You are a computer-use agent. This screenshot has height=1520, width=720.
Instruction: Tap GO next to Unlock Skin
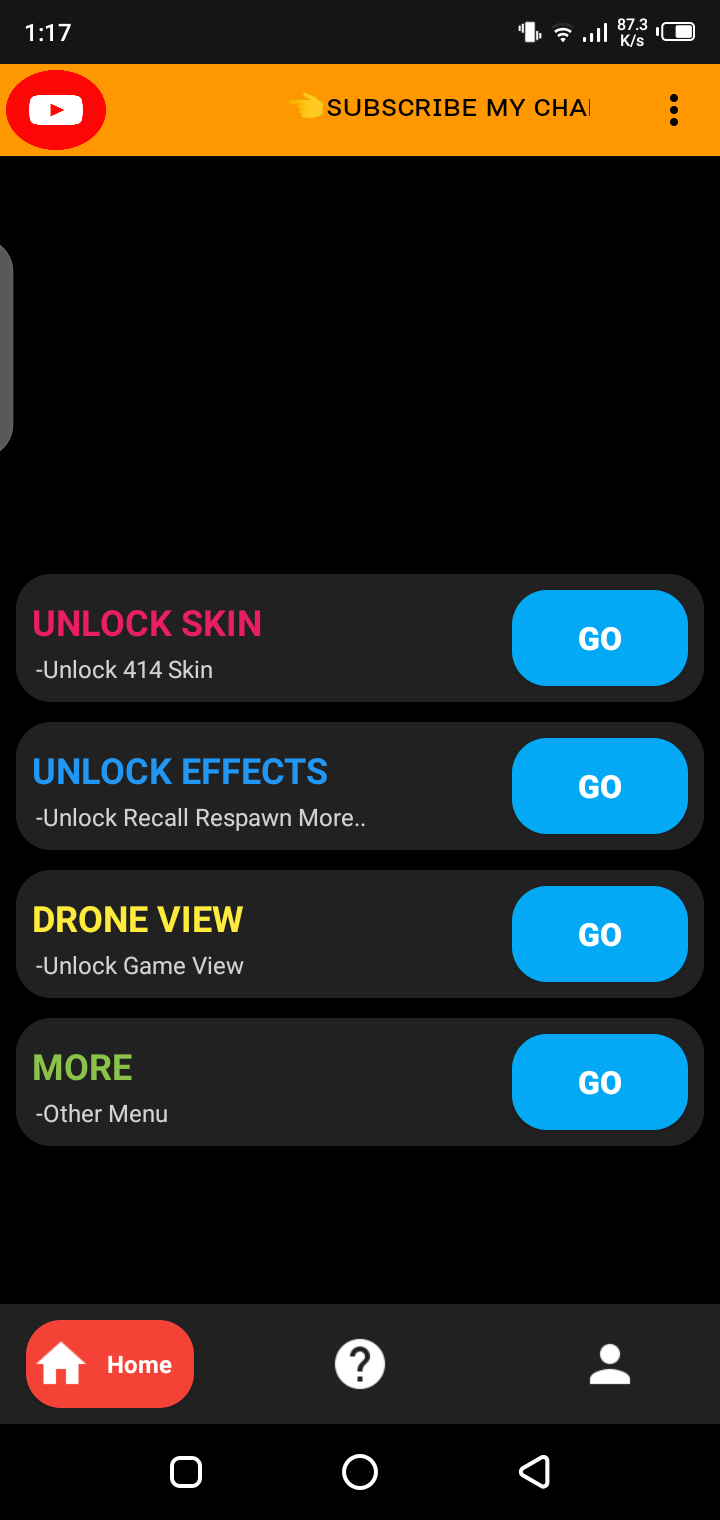pyautogui.click(x=600, y=638)
